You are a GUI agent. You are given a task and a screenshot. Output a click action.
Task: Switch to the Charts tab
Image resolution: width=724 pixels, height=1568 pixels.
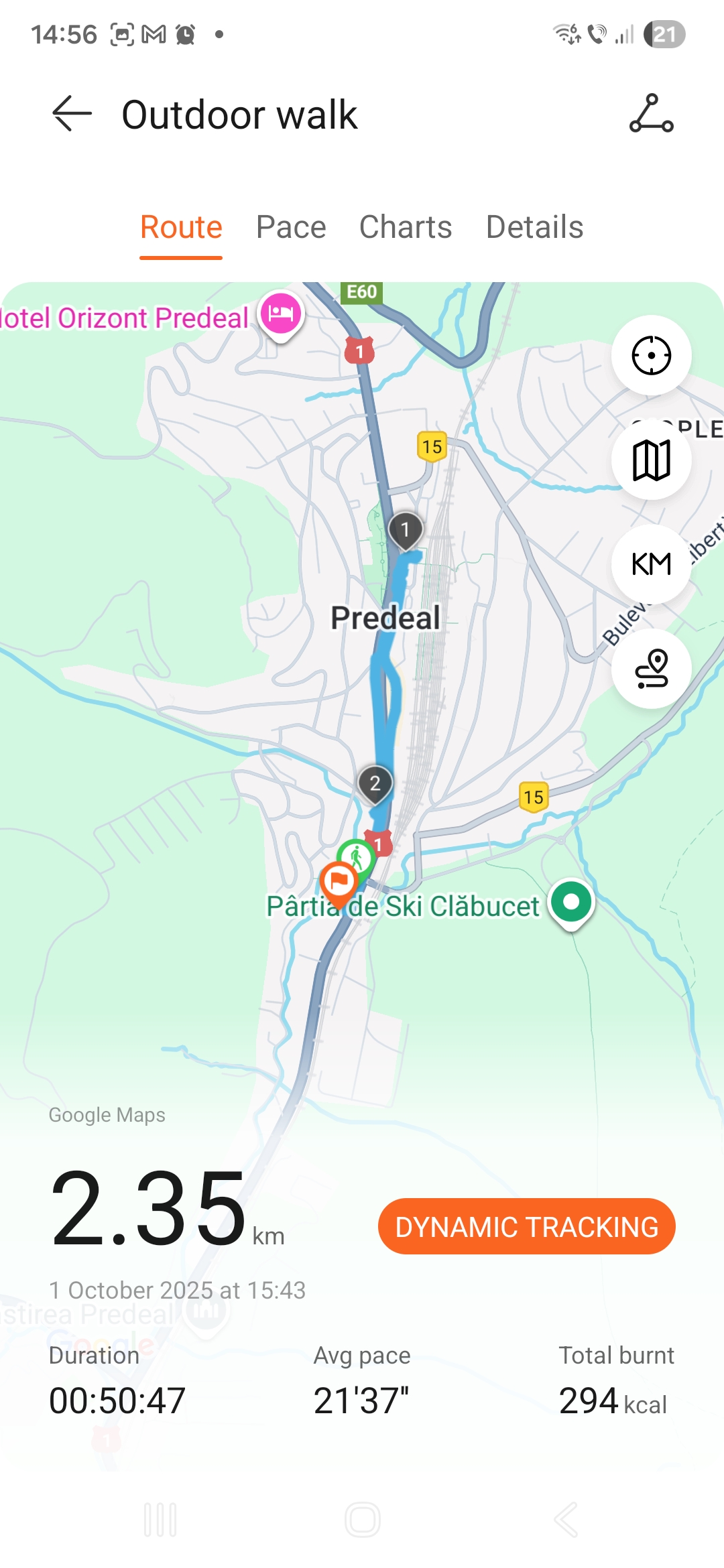tap(406, 227)
